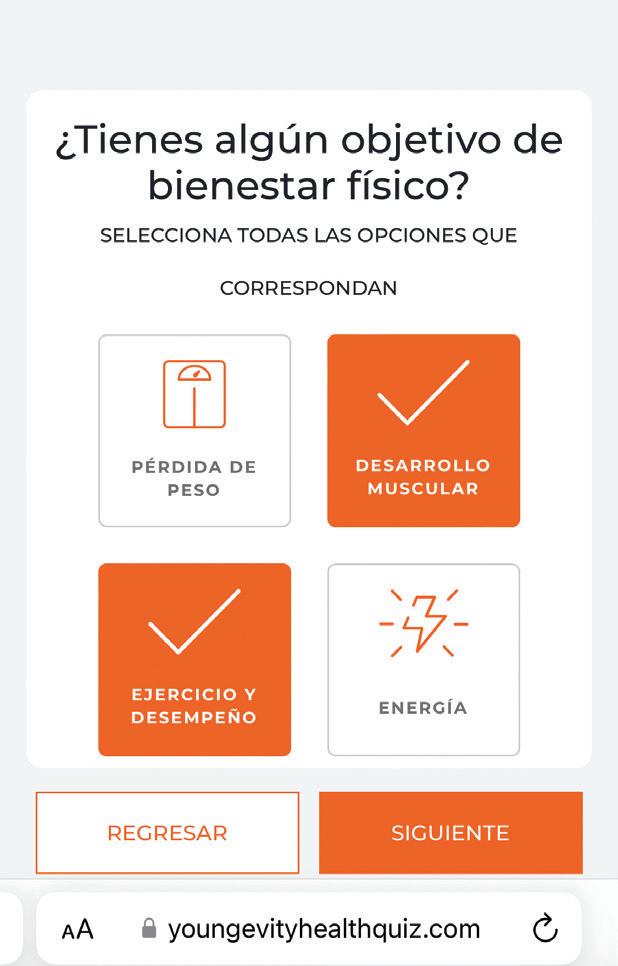Viewport: 618px width, 966px height.
Task: Reload the page
Action: point(545,930)
